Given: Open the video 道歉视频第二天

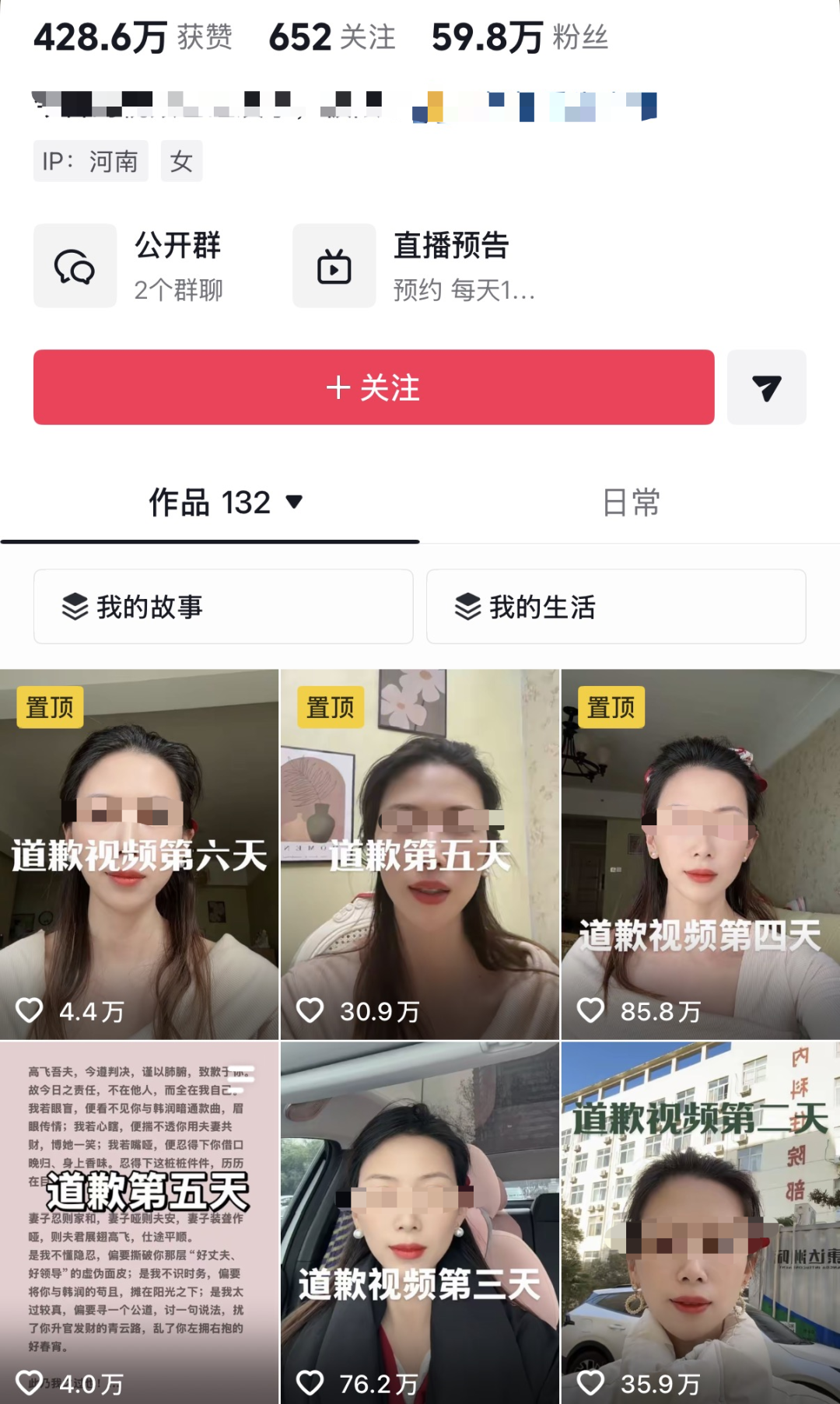Looking at the screenshot, I should click(x=700, y=1223).
